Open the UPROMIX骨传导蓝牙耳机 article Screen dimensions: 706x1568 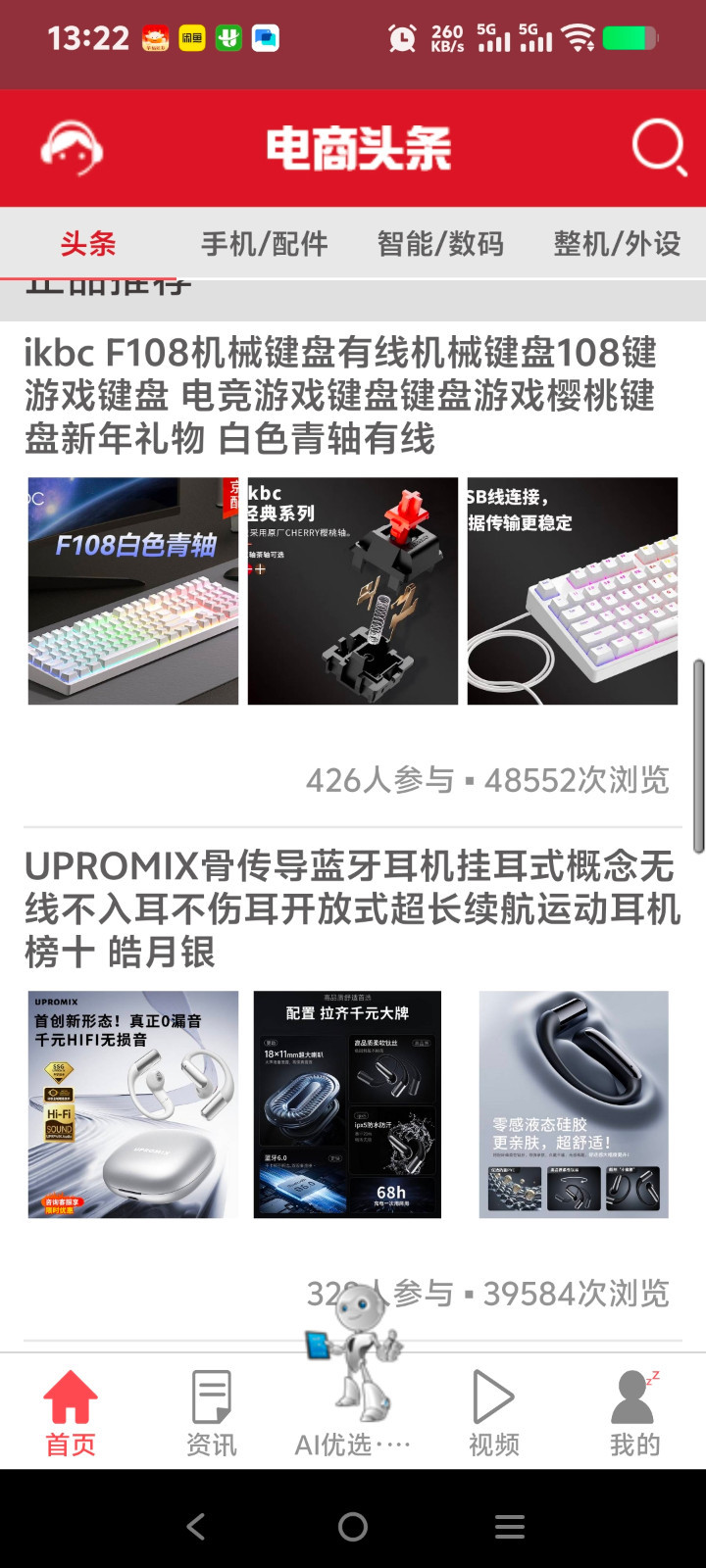[351, 908]
